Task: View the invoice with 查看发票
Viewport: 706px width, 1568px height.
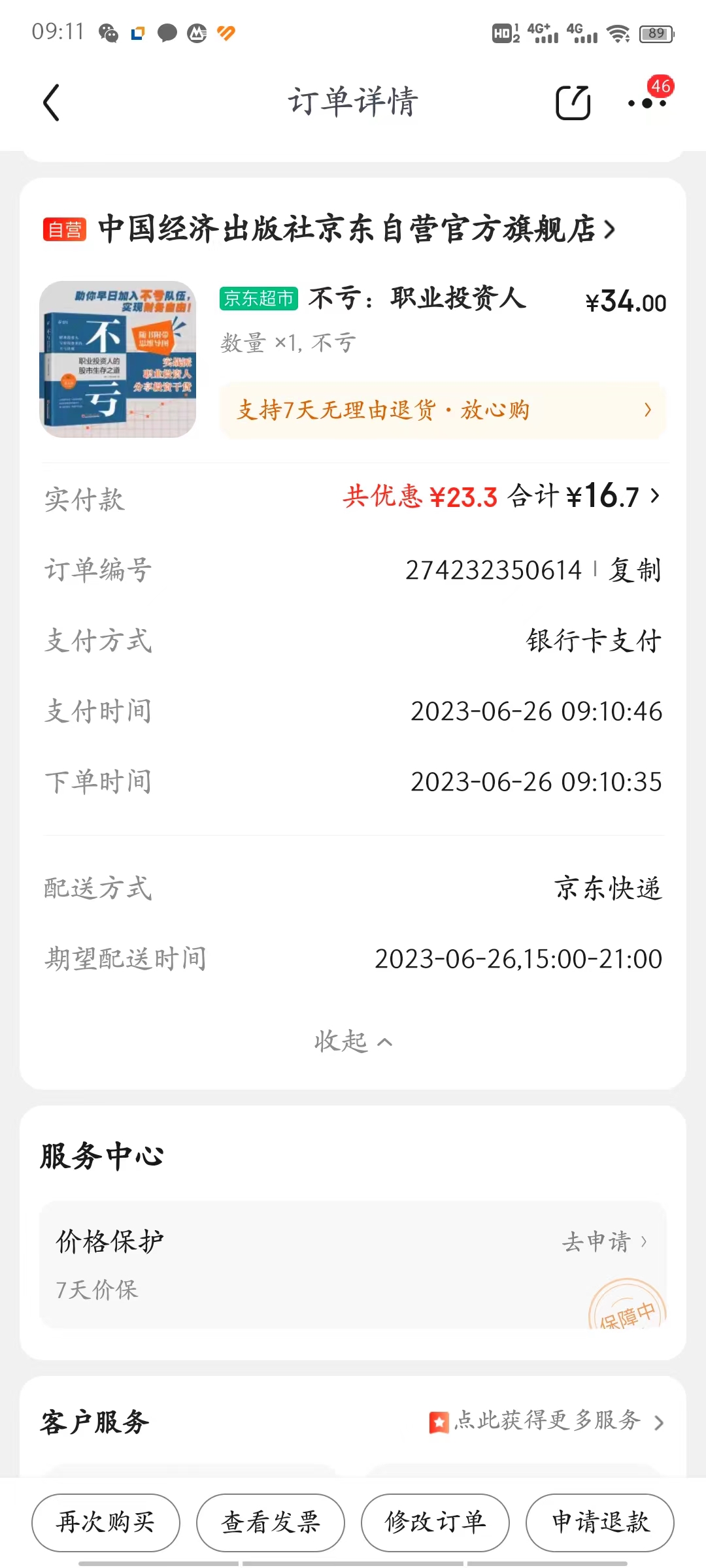Action: pyautogui.click(x=271, y=1522)
